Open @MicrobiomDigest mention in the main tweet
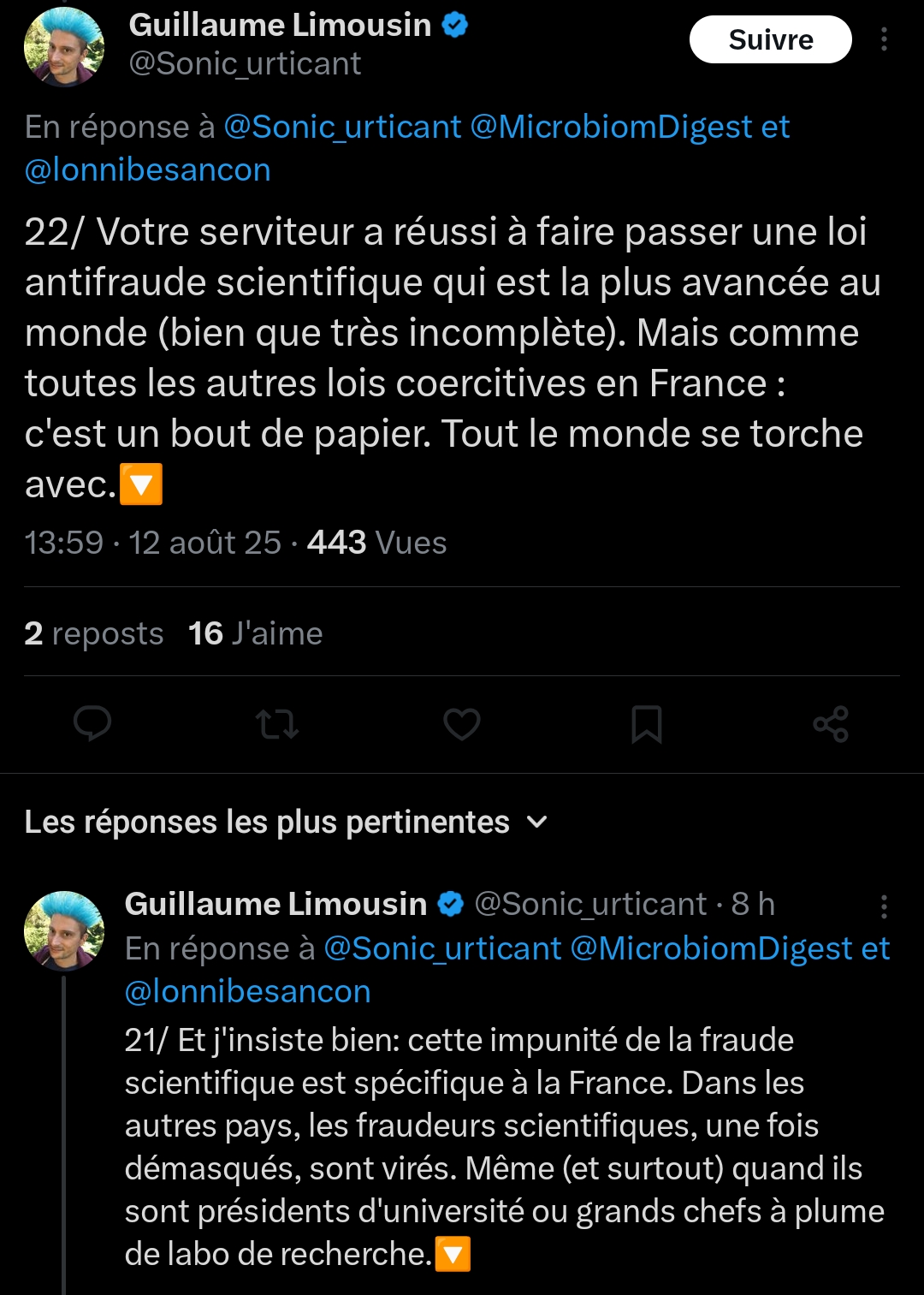The width and height of the screenshot is (924, 1295). pyautogui.click(x=611, y=127)
